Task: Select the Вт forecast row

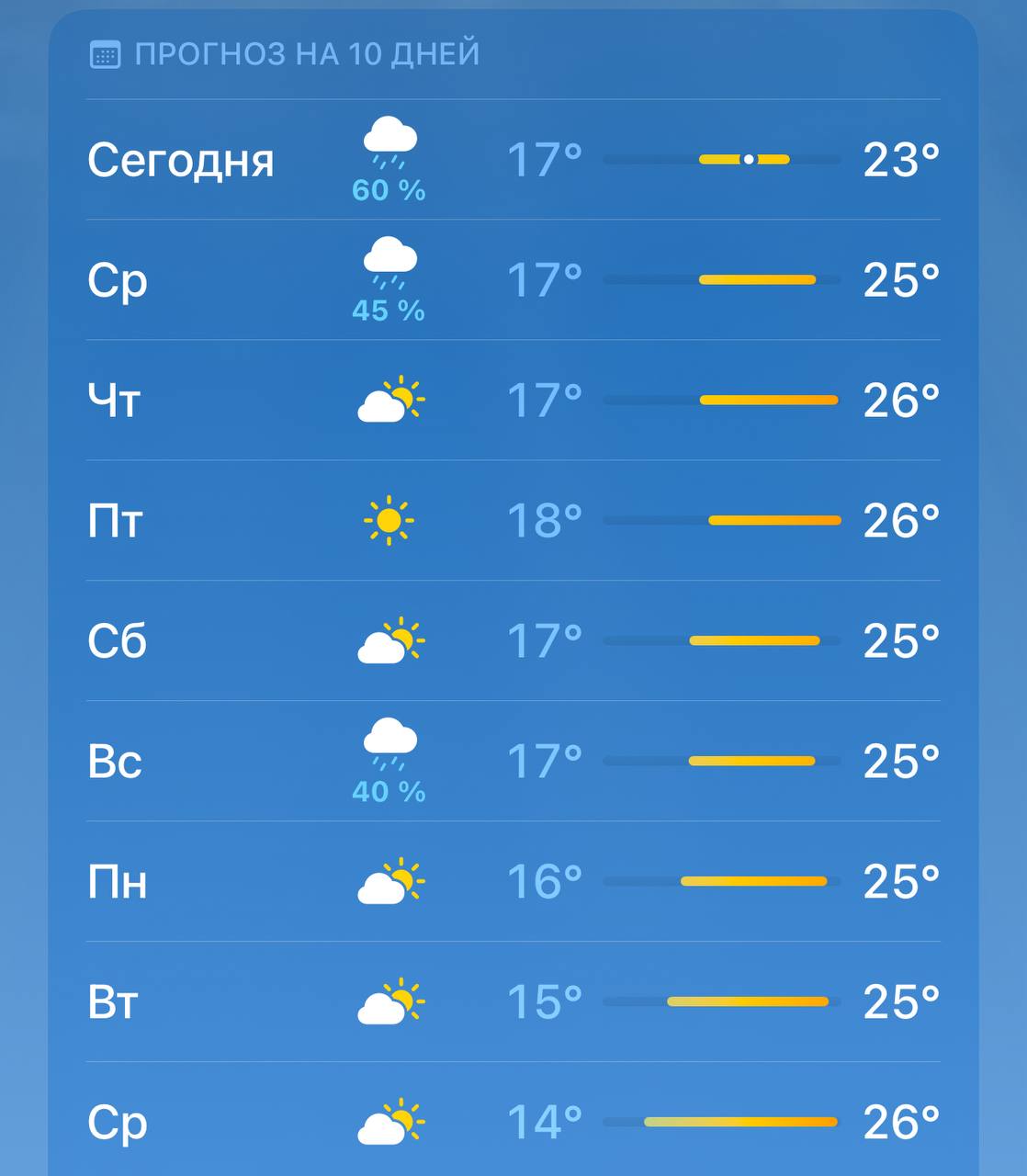Action: coord(513,1002)
